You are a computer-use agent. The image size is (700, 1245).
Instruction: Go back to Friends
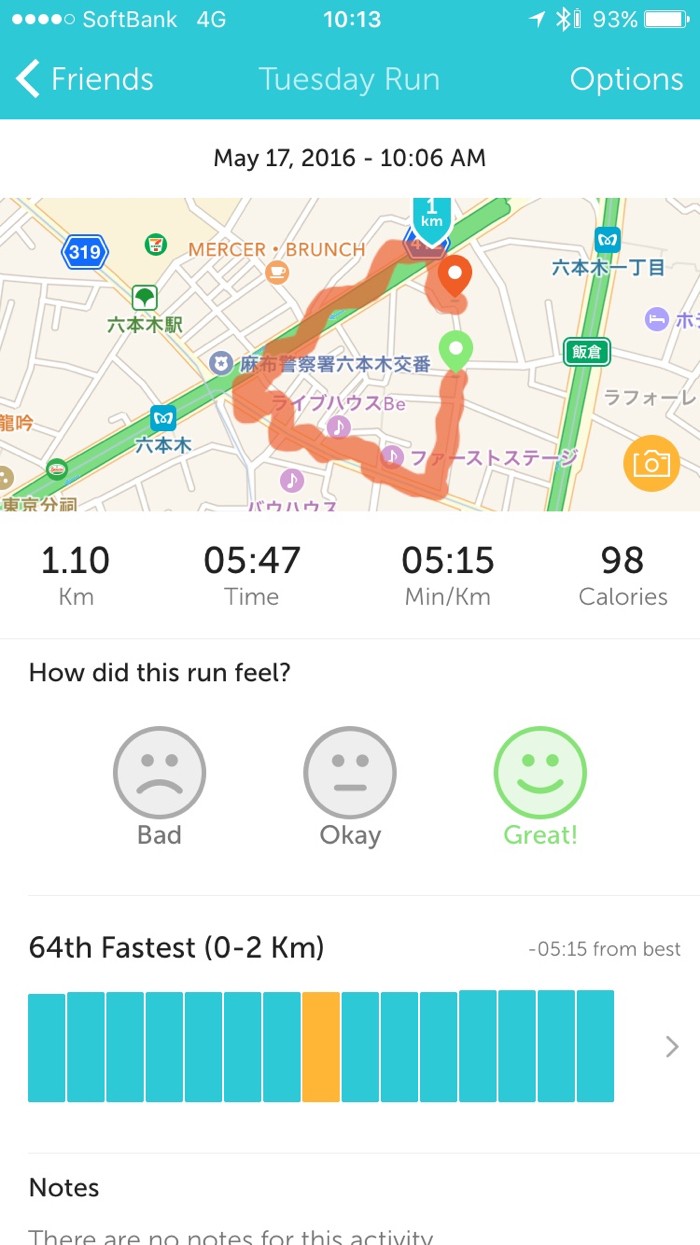85,79
